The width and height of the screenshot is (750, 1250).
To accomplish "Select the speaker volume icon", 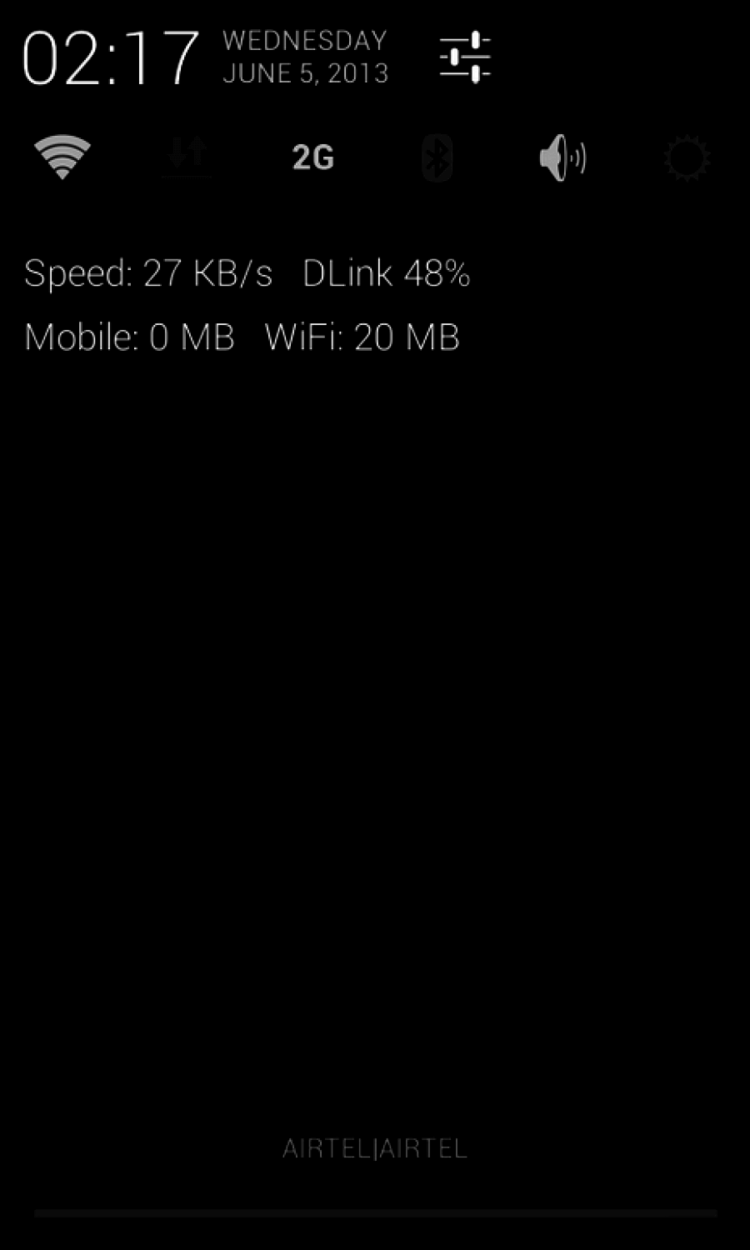I will tap(561, 157).
